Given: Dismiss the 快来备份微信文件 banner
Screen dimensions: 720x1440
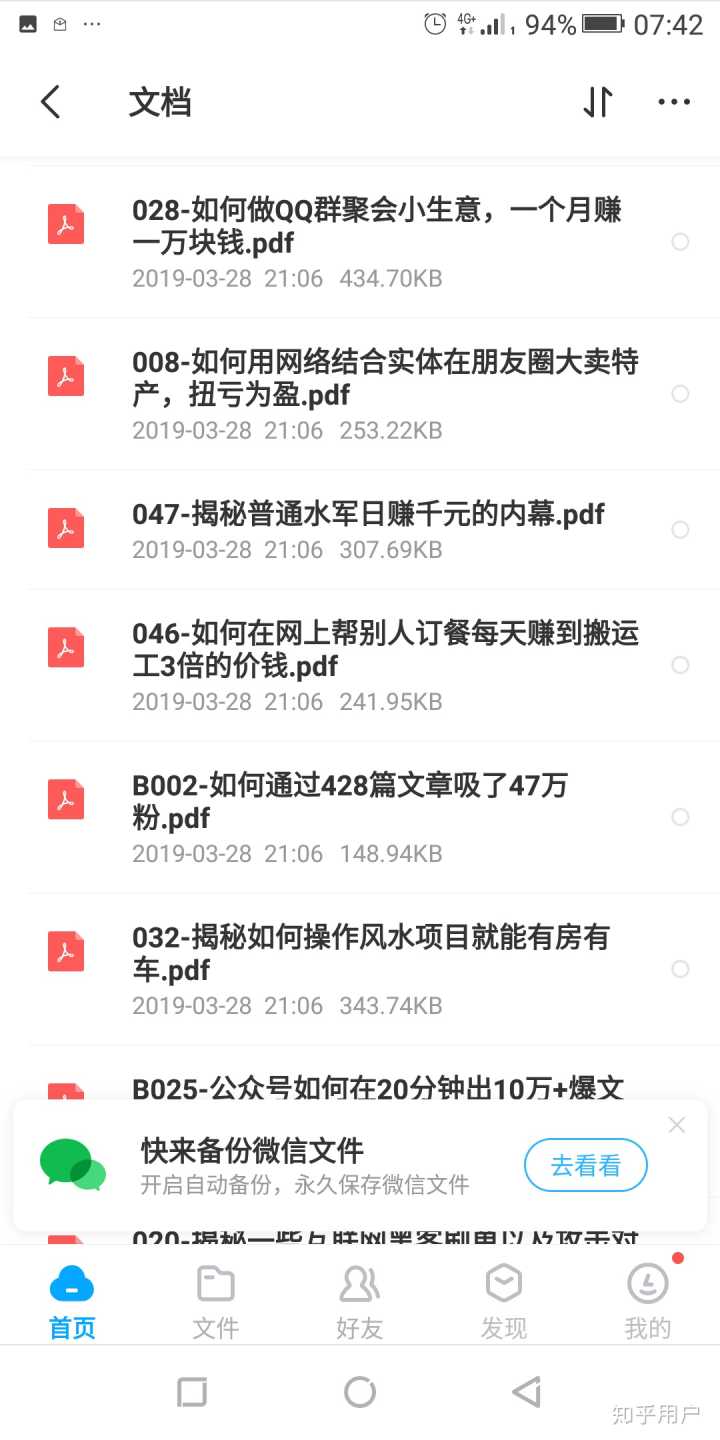Looking at the screenshot, I should click(677, 1125).
